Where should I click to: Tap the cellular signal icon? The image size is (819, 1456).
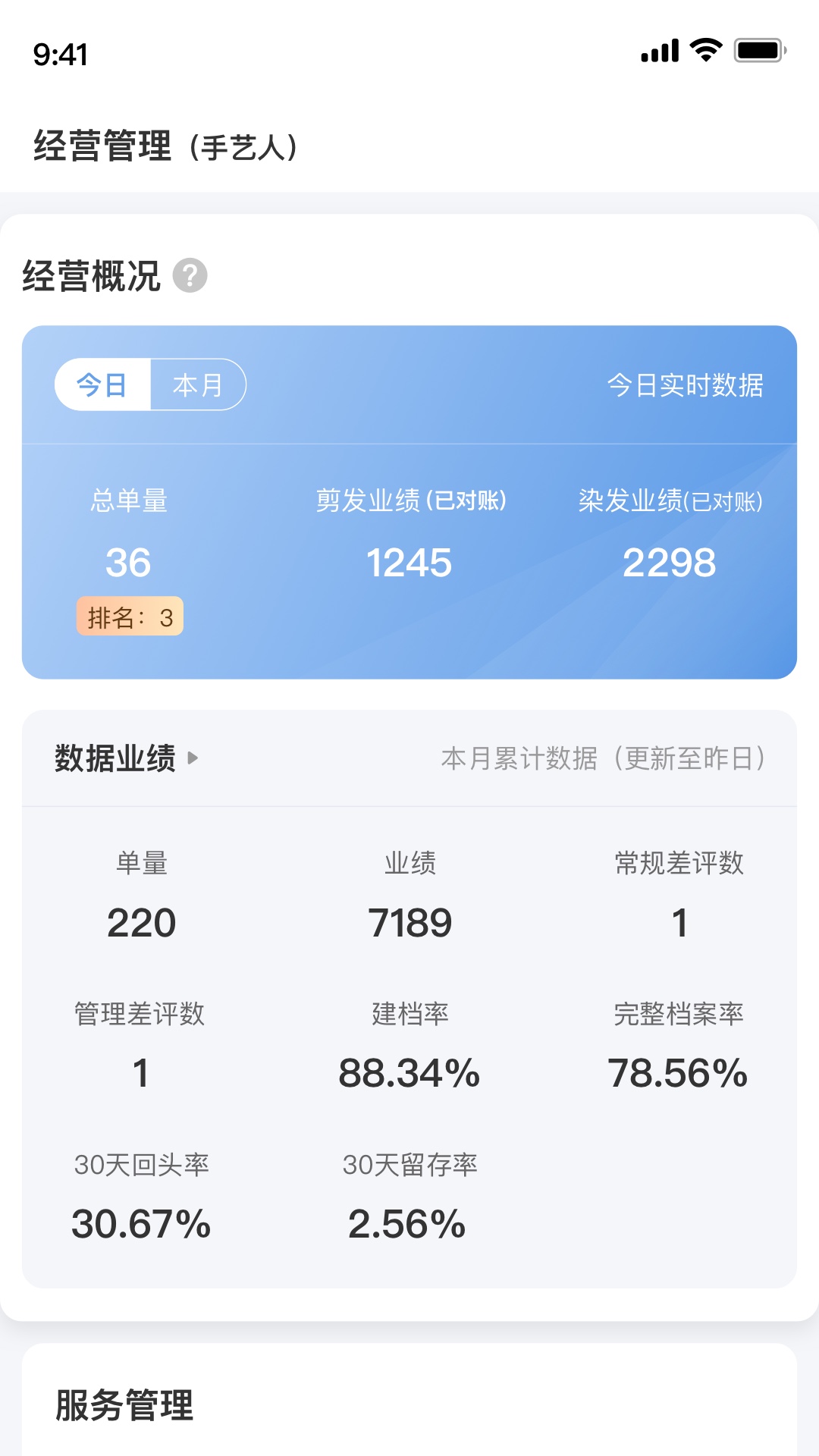click(x=658, y=50)
